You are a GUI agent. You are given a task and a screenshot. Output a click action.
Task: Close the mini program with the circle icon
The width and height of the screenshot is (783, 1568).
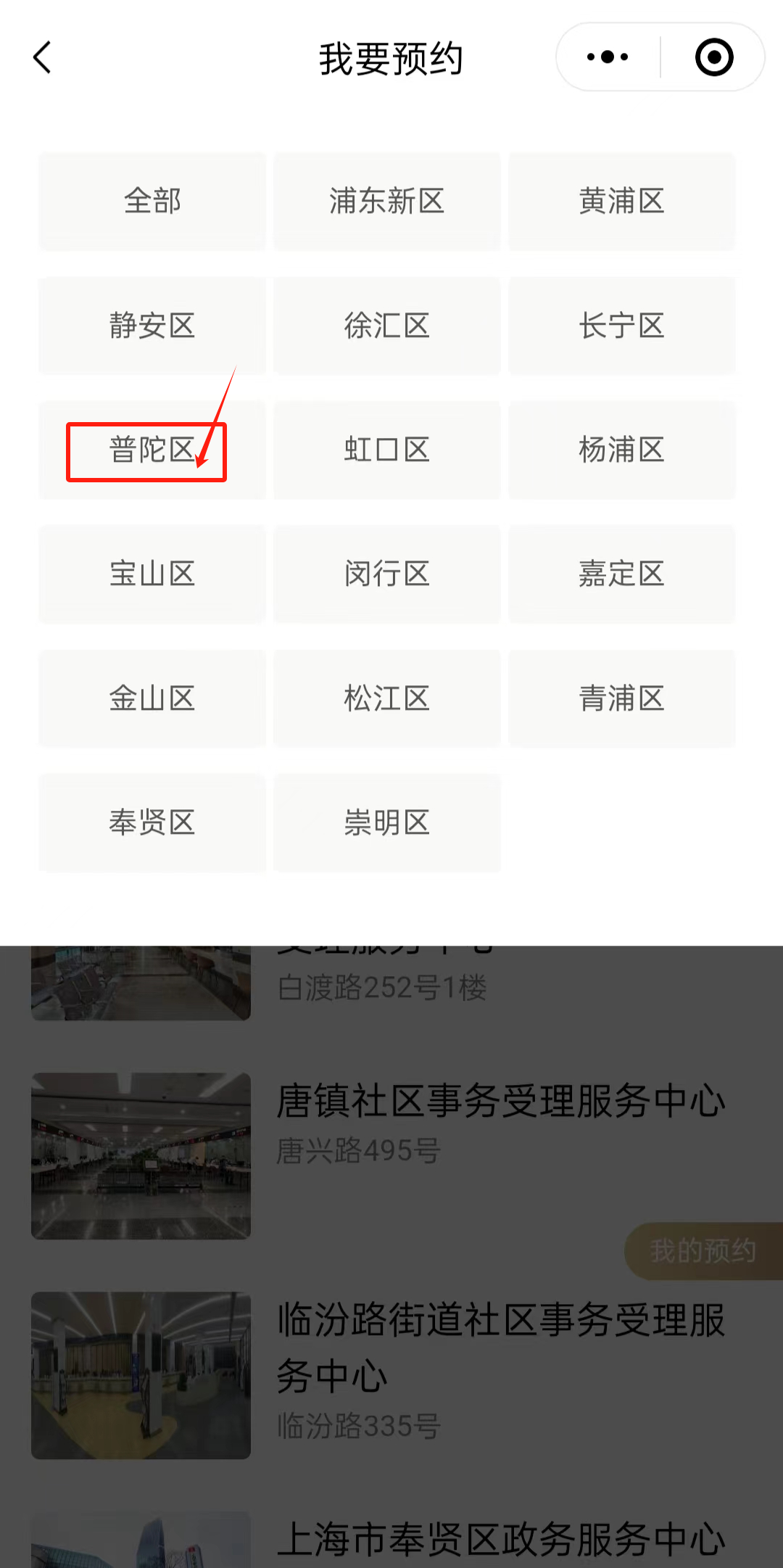coord(714,57)
